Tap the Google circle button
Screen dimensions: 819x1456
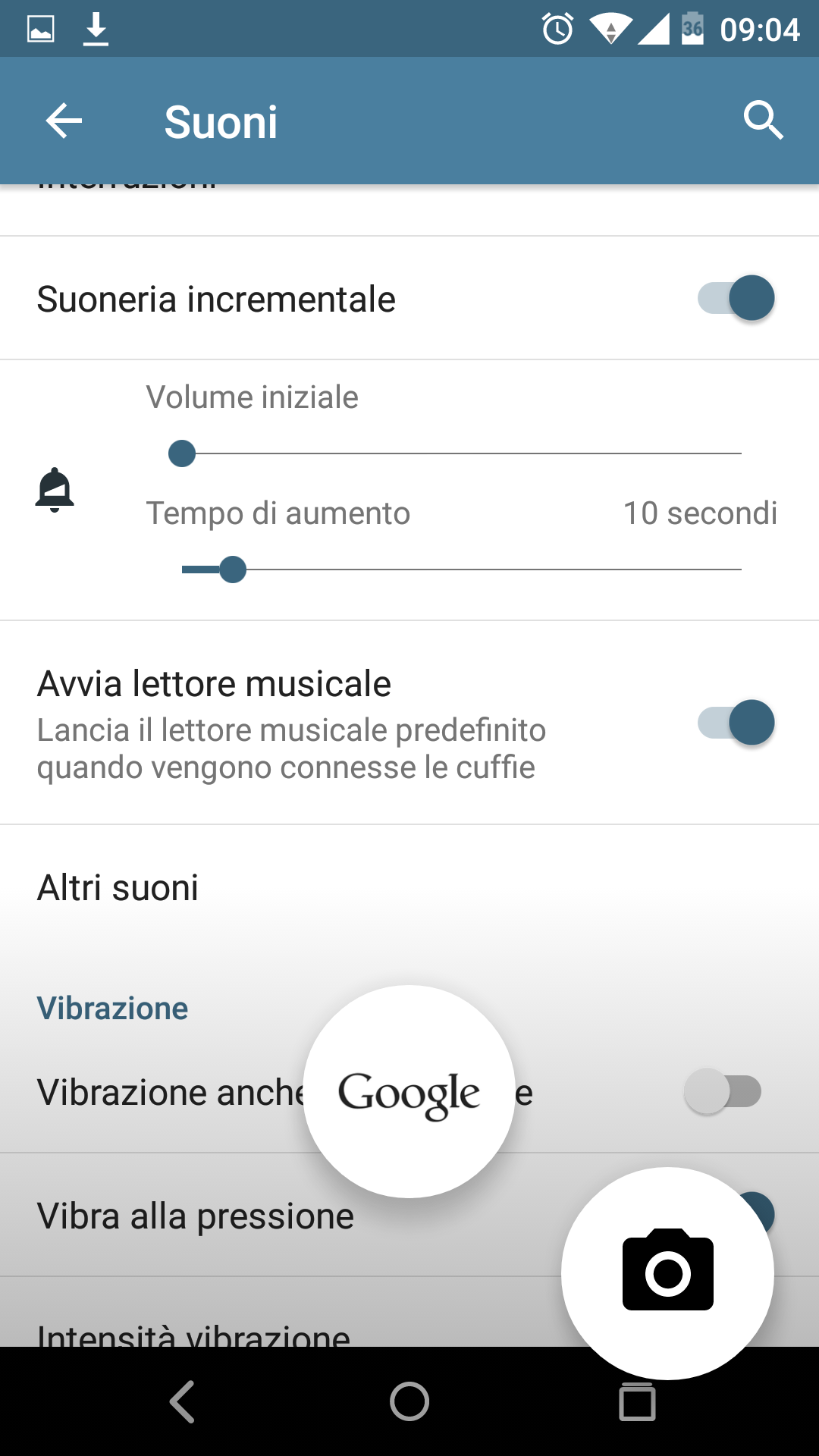pos(409,1092)
